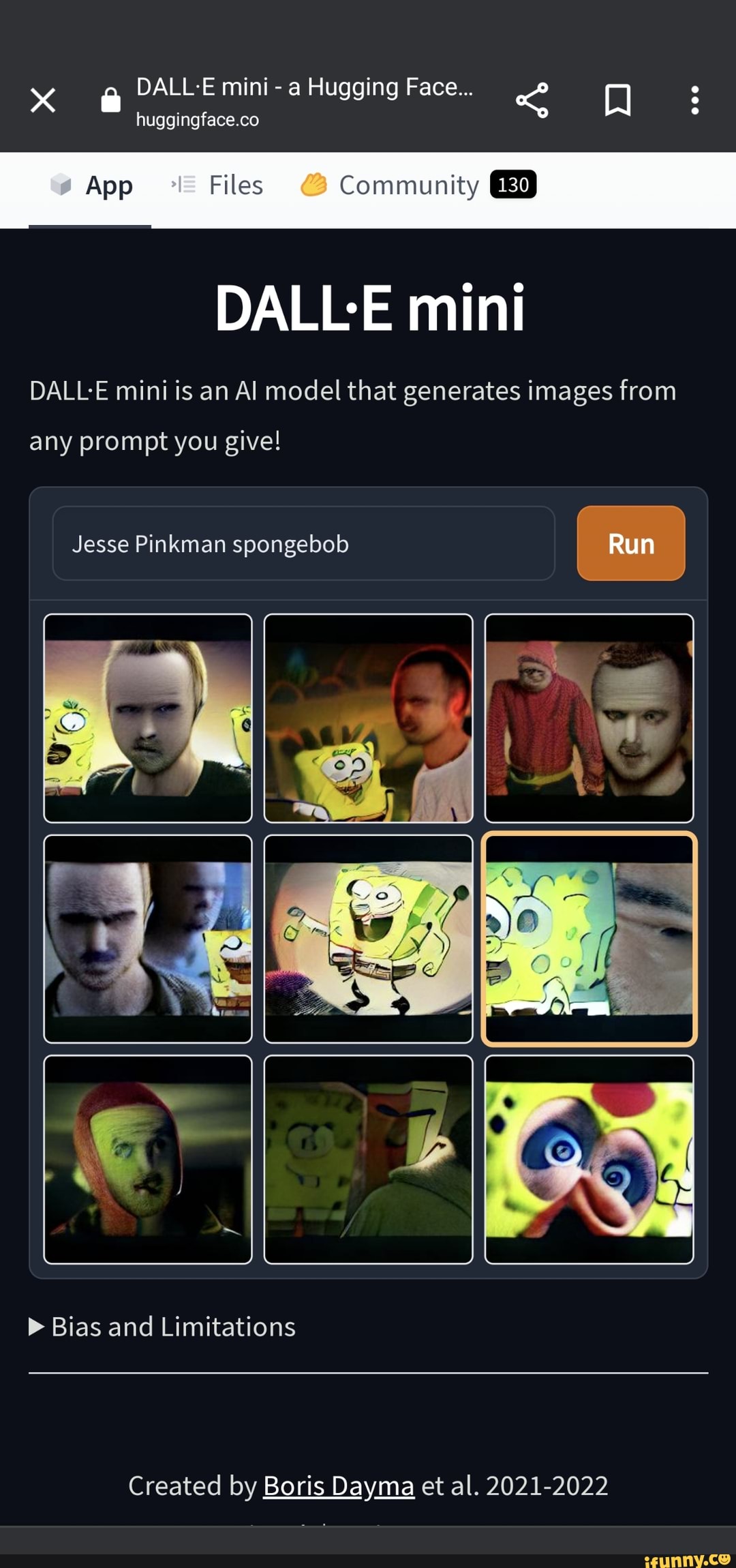Viewport: 736px width, 1568px height.
Task: Hit the orange Run button
Action: tap(630, 543)
